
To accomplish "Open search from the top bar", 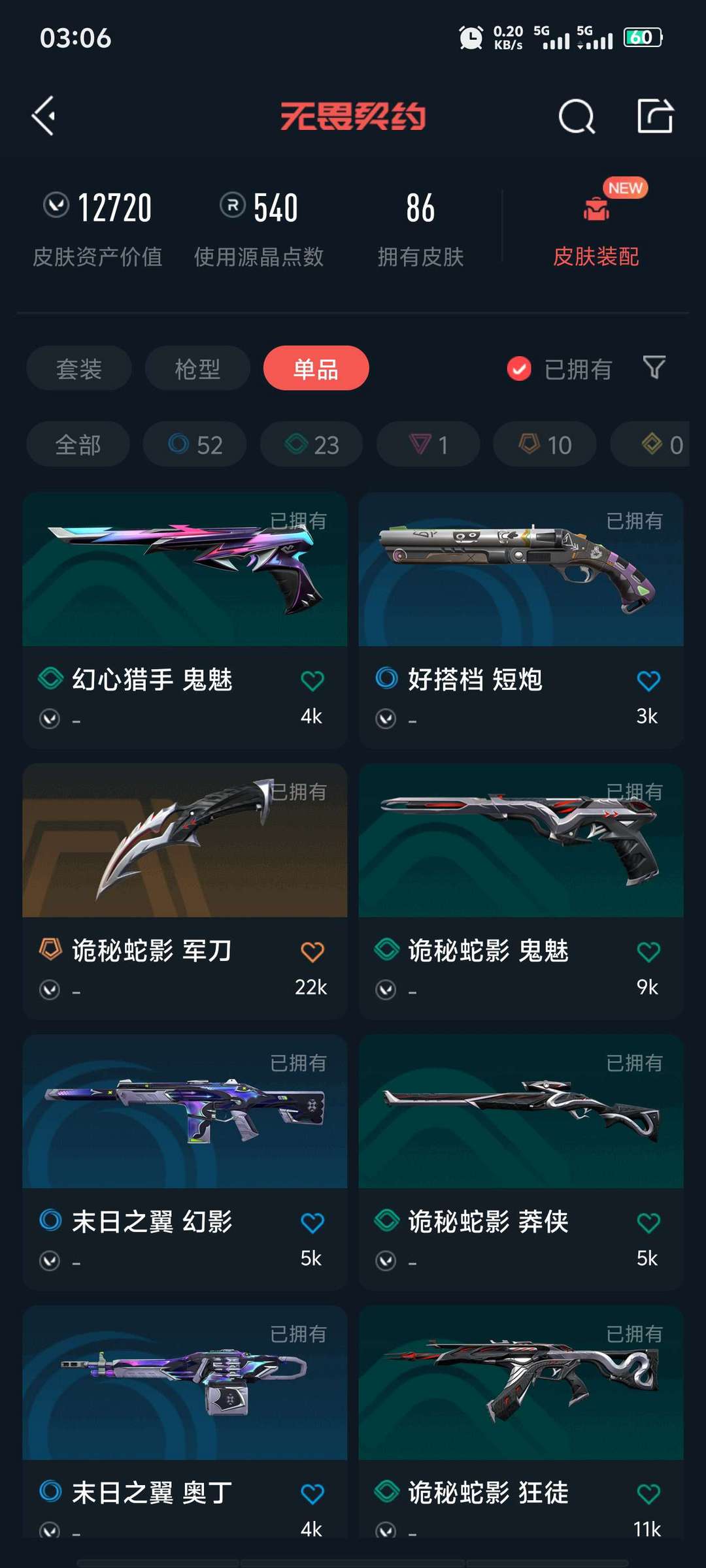I will 575,118.
